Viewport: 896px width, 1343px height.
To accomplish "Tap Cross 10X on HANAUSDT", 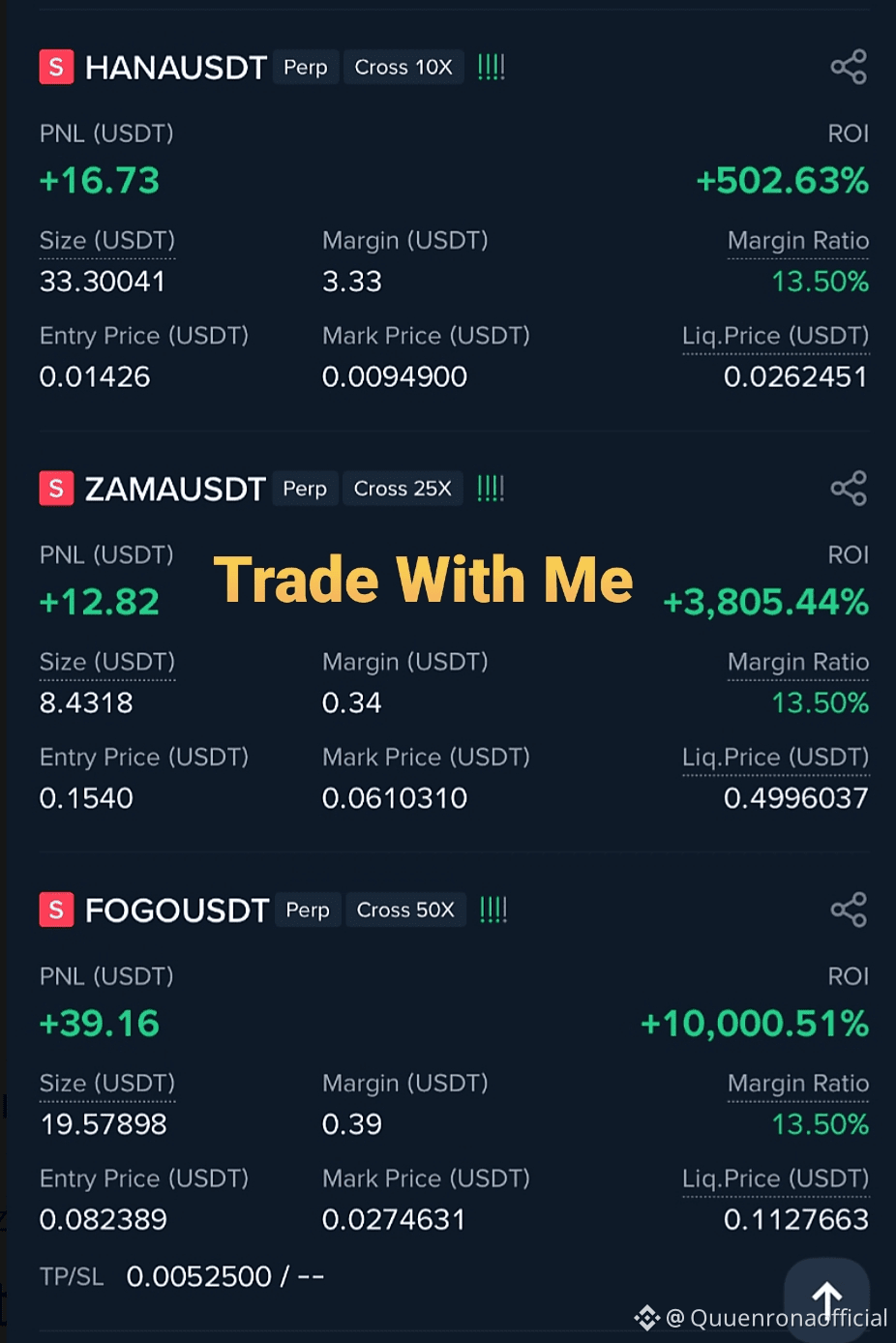I will tap(403, 68).
